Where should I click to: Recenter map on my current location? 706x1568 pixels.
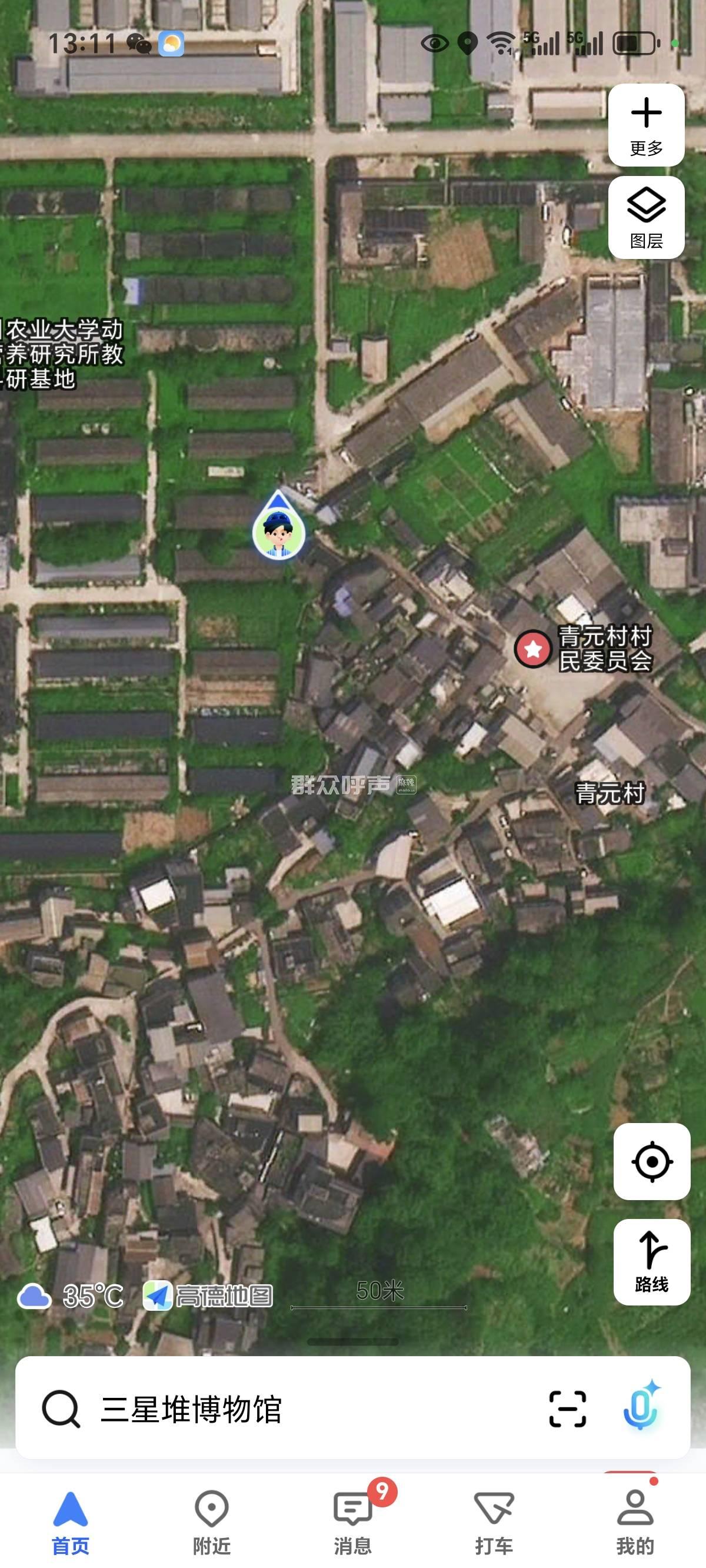pos(651,1161)
